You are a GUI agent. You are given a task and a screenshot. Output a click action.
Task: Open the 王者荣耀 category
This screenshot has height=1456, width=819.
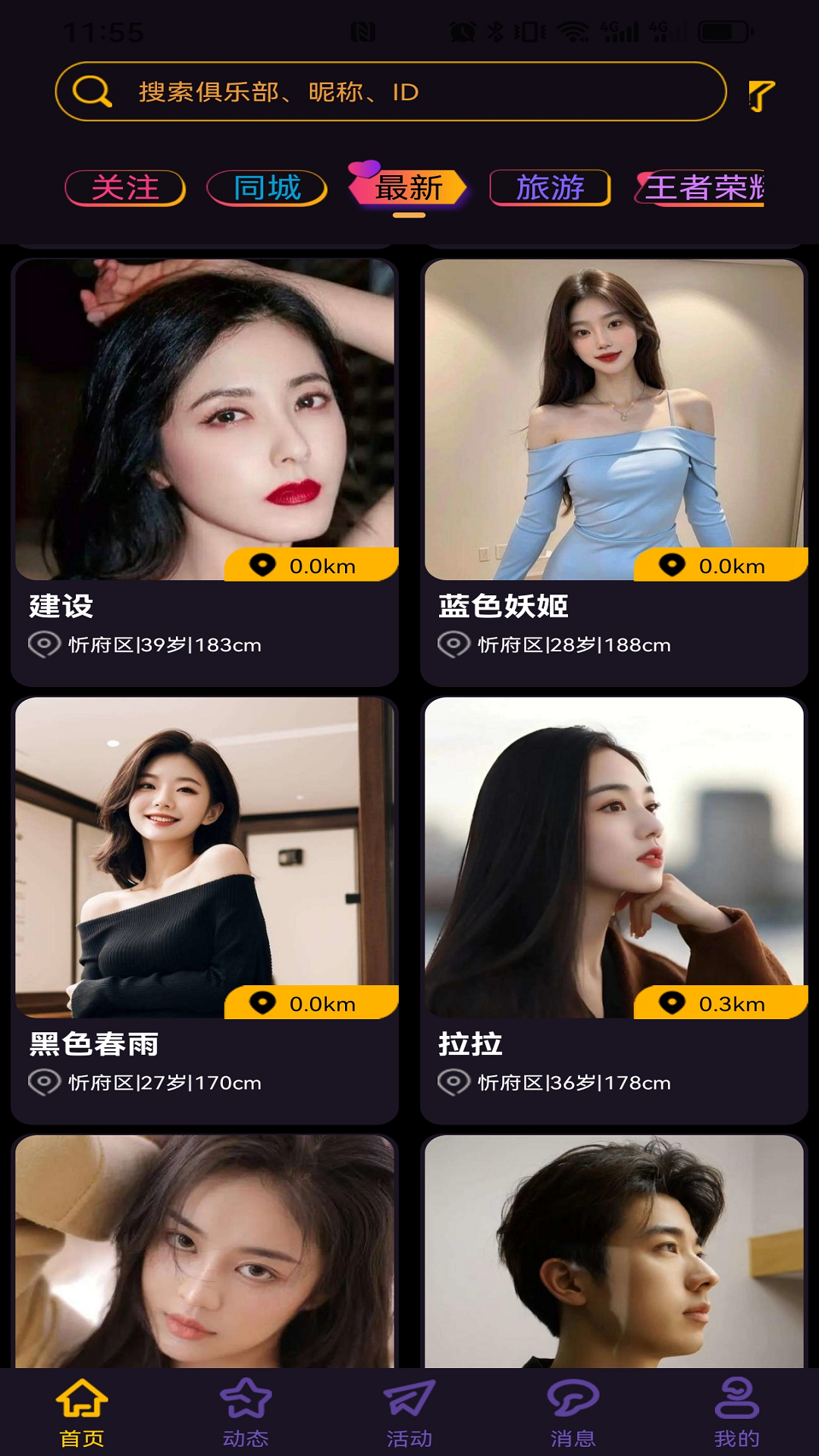[x=707, y=189]
